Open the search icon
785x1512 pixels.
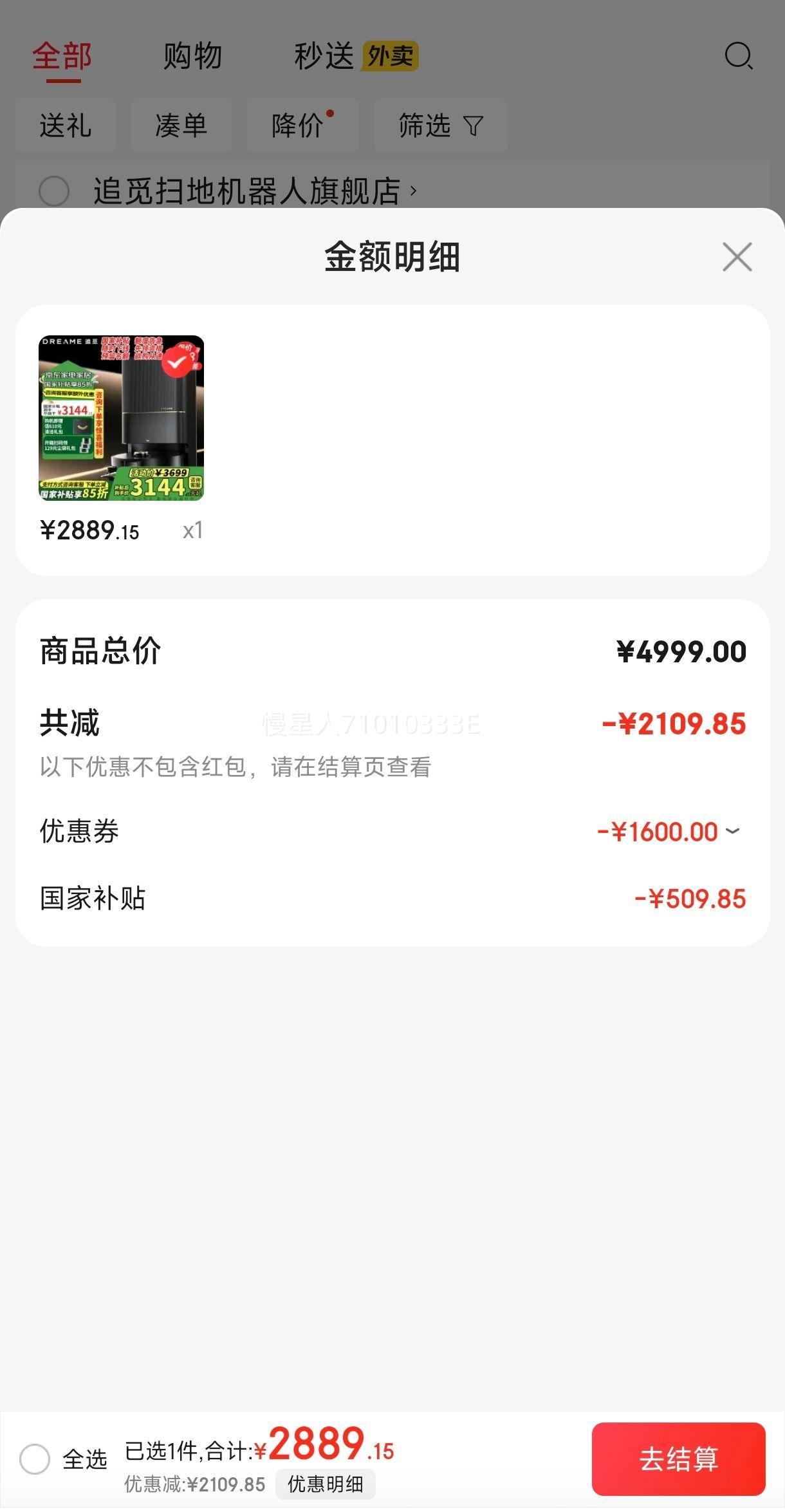click(738, 56)
